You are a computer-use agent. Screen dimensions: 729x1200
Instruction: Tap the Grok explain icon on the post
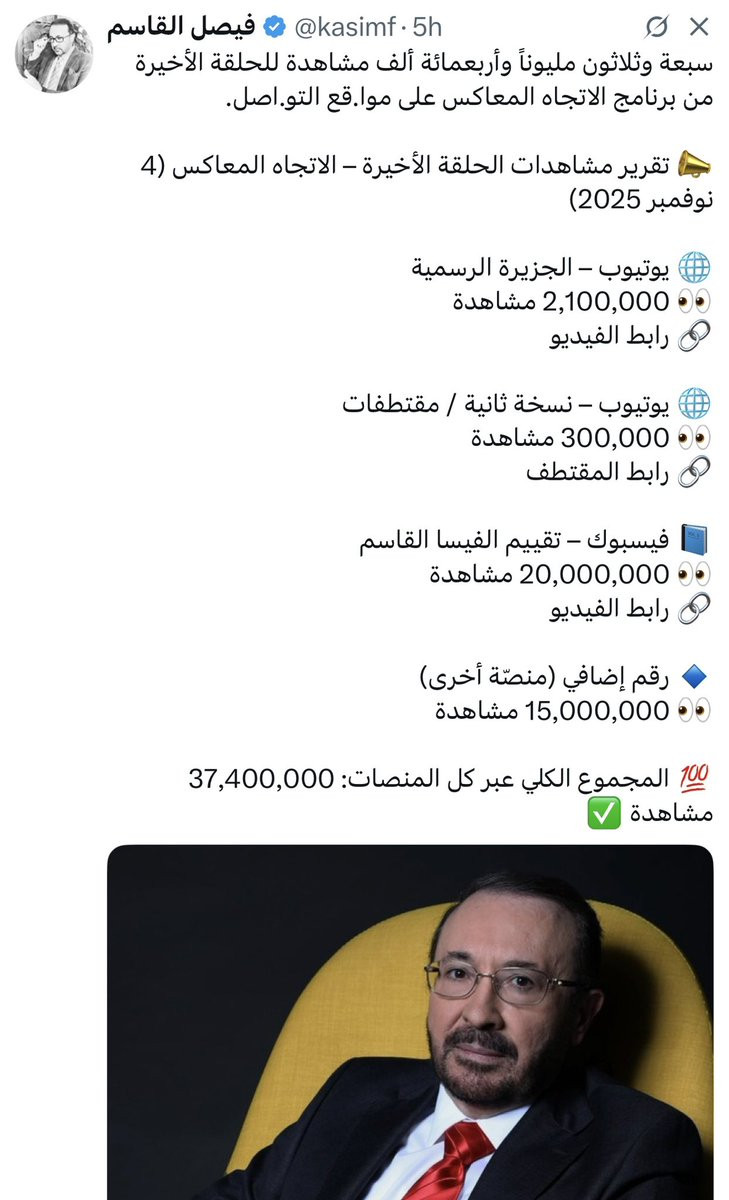point(656,27)
